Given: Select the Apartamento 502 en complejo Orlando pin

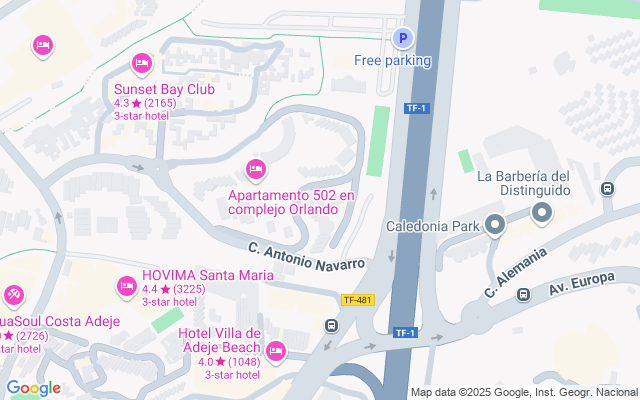Looking at the screenshot, I should tap(256, 169).
